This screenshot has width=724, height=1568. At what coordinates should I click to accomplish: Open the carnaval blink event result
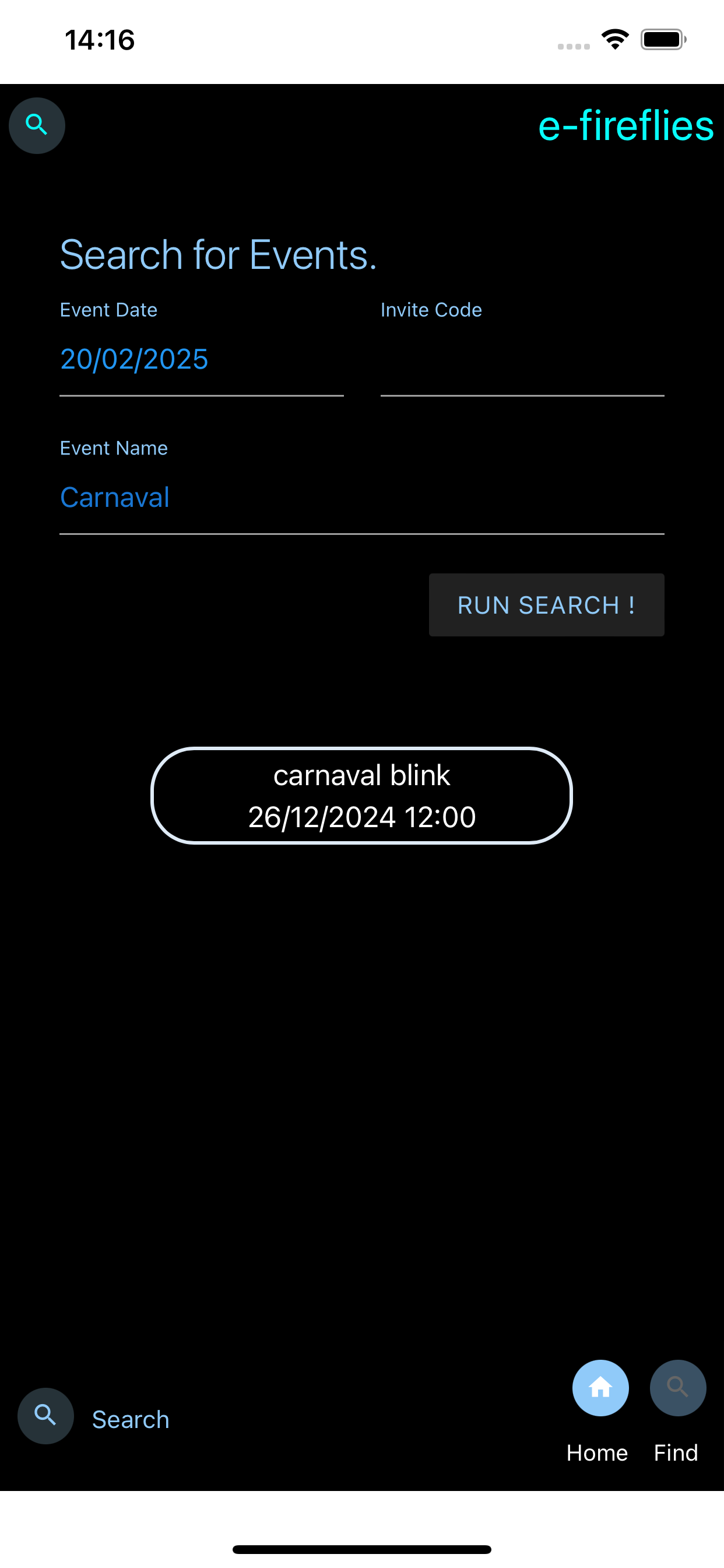[x=361, y=795]
